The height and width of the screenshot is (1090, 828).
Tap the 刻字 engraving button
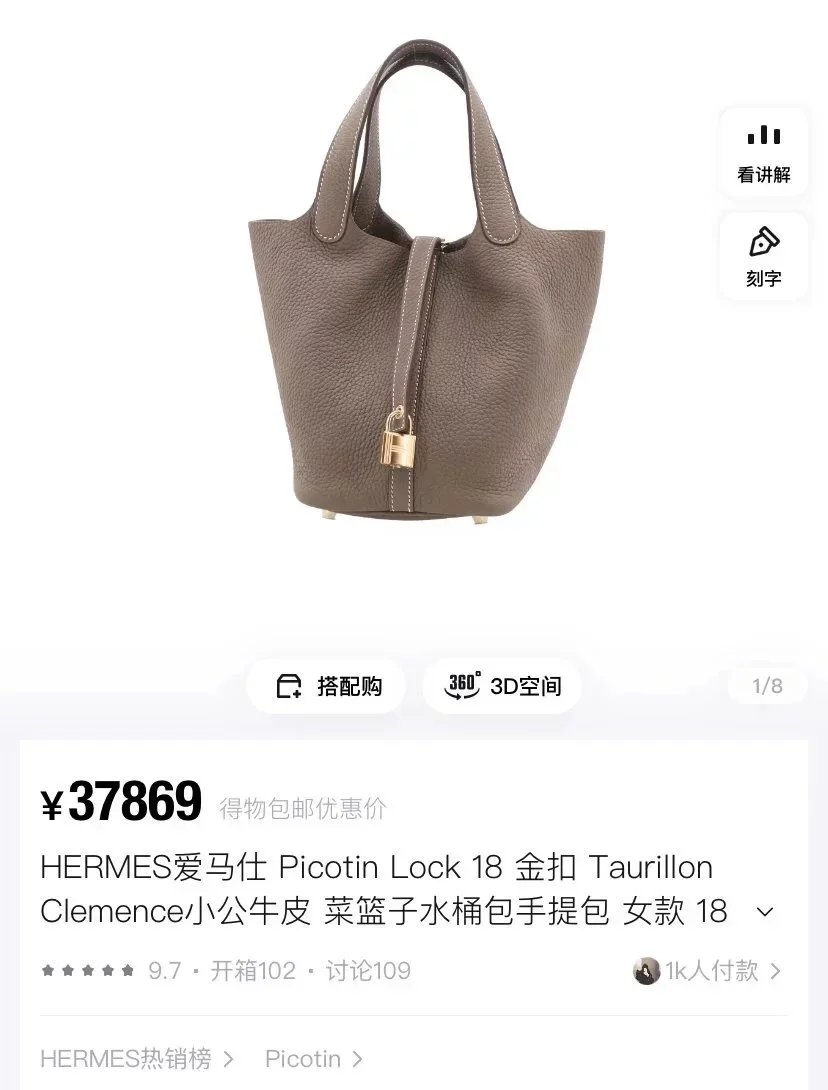tap(763, 256)
